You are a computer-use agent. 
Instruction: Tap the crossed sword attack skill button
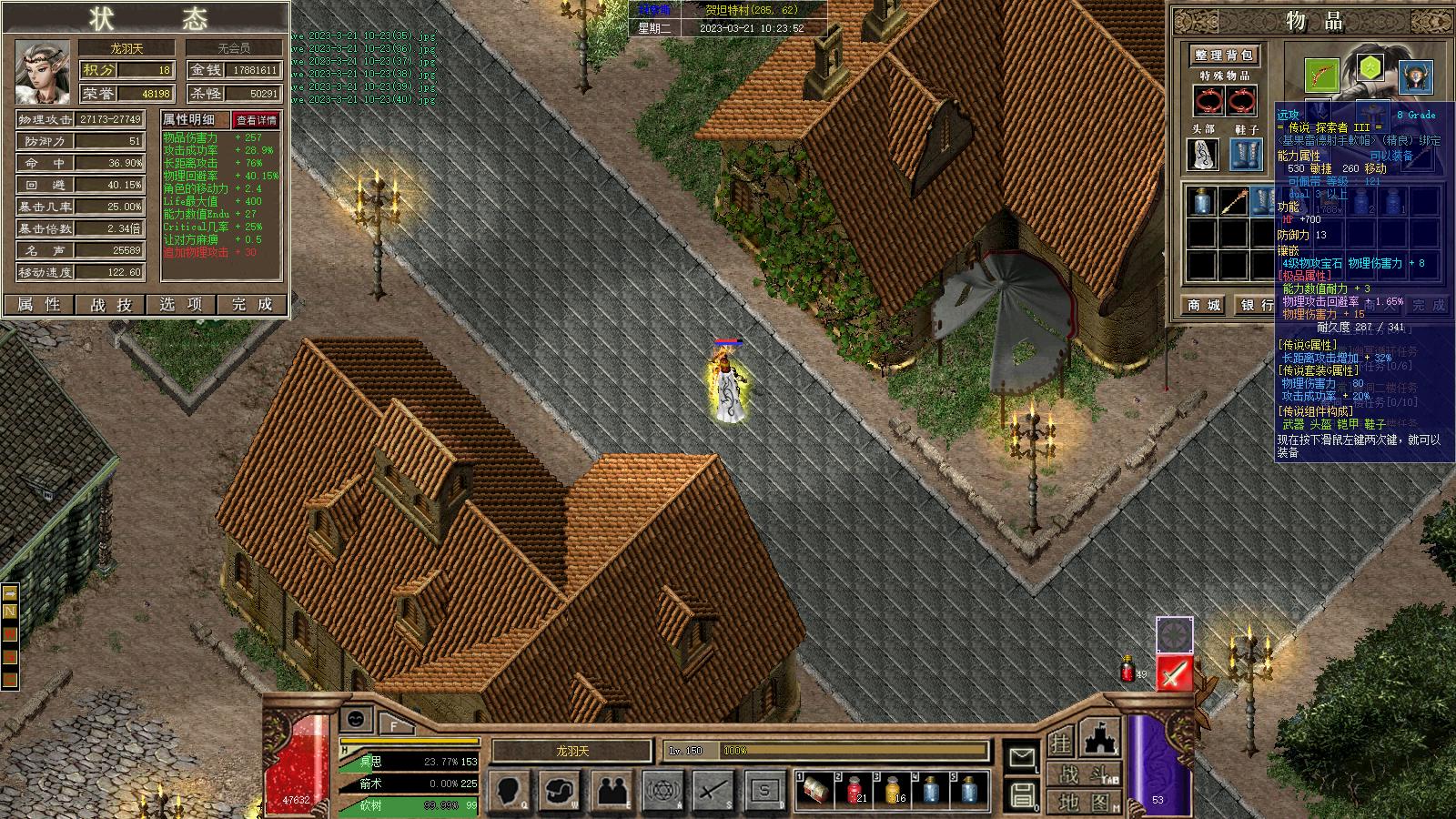pyautogui.click(x=713, y=791)
